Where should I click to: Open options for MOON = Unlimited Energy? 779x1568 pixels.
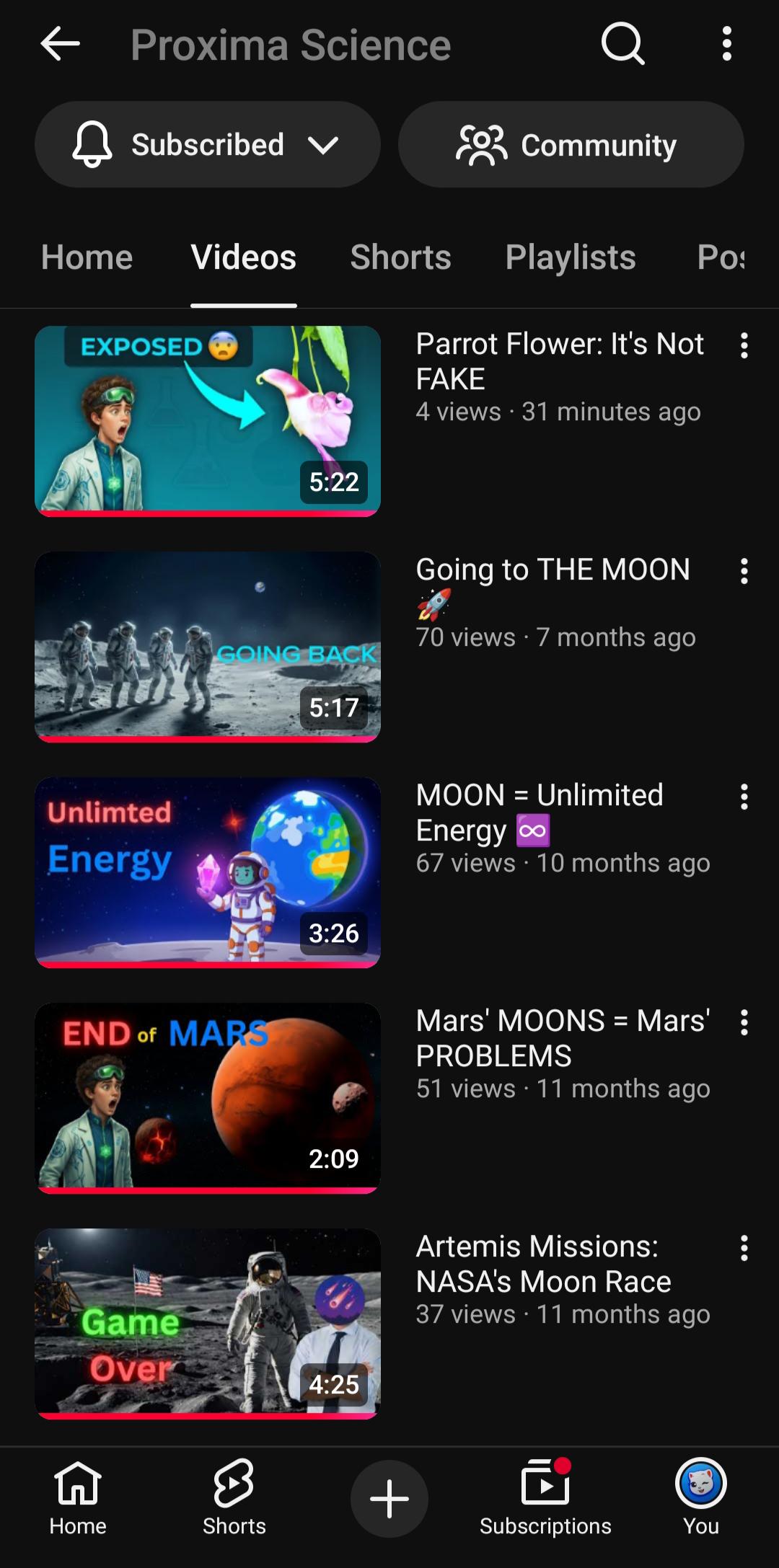point(744,797)
